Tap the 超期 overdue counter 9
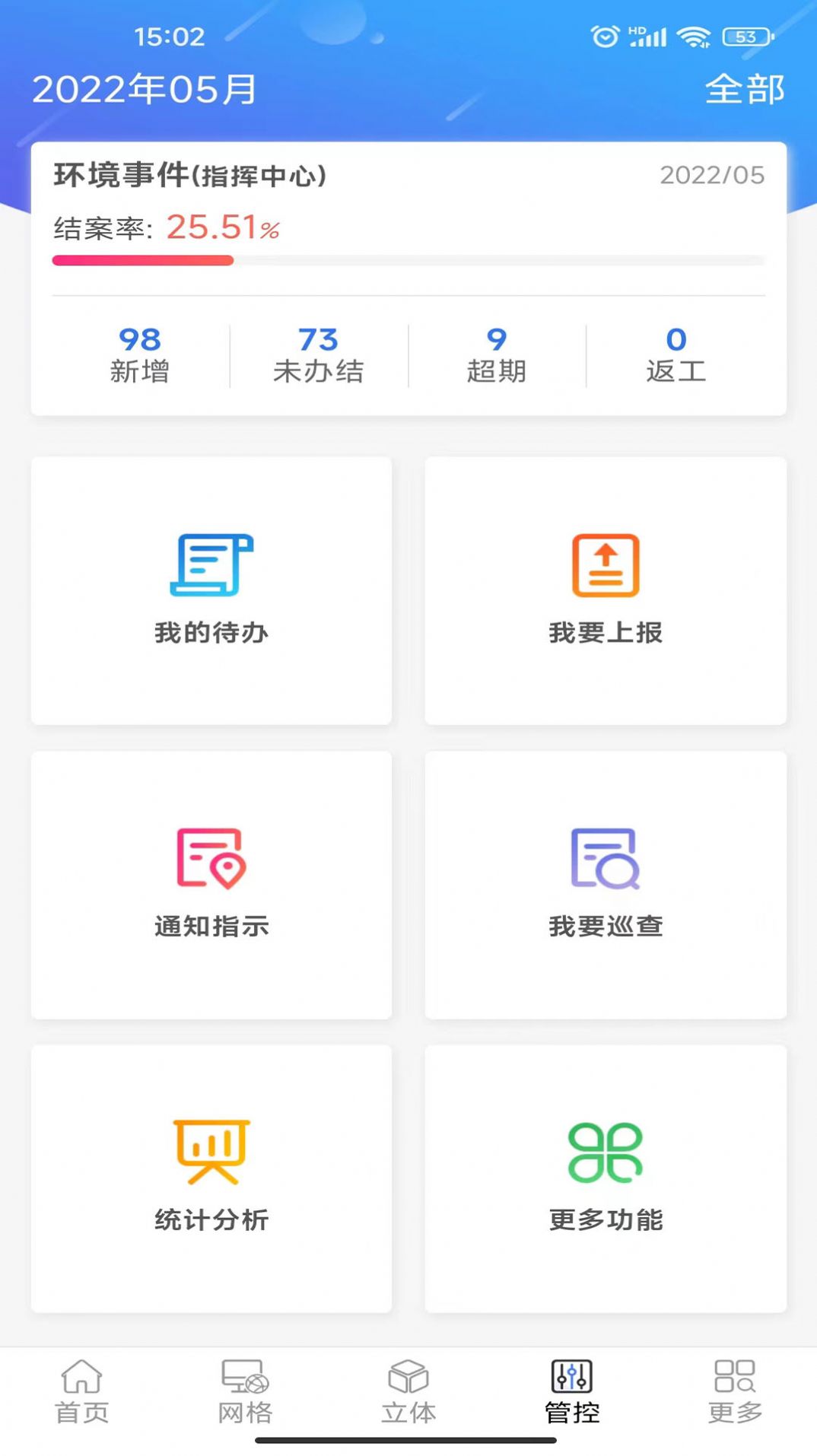This screenshot has width=817, height=1456. point(496,354)
